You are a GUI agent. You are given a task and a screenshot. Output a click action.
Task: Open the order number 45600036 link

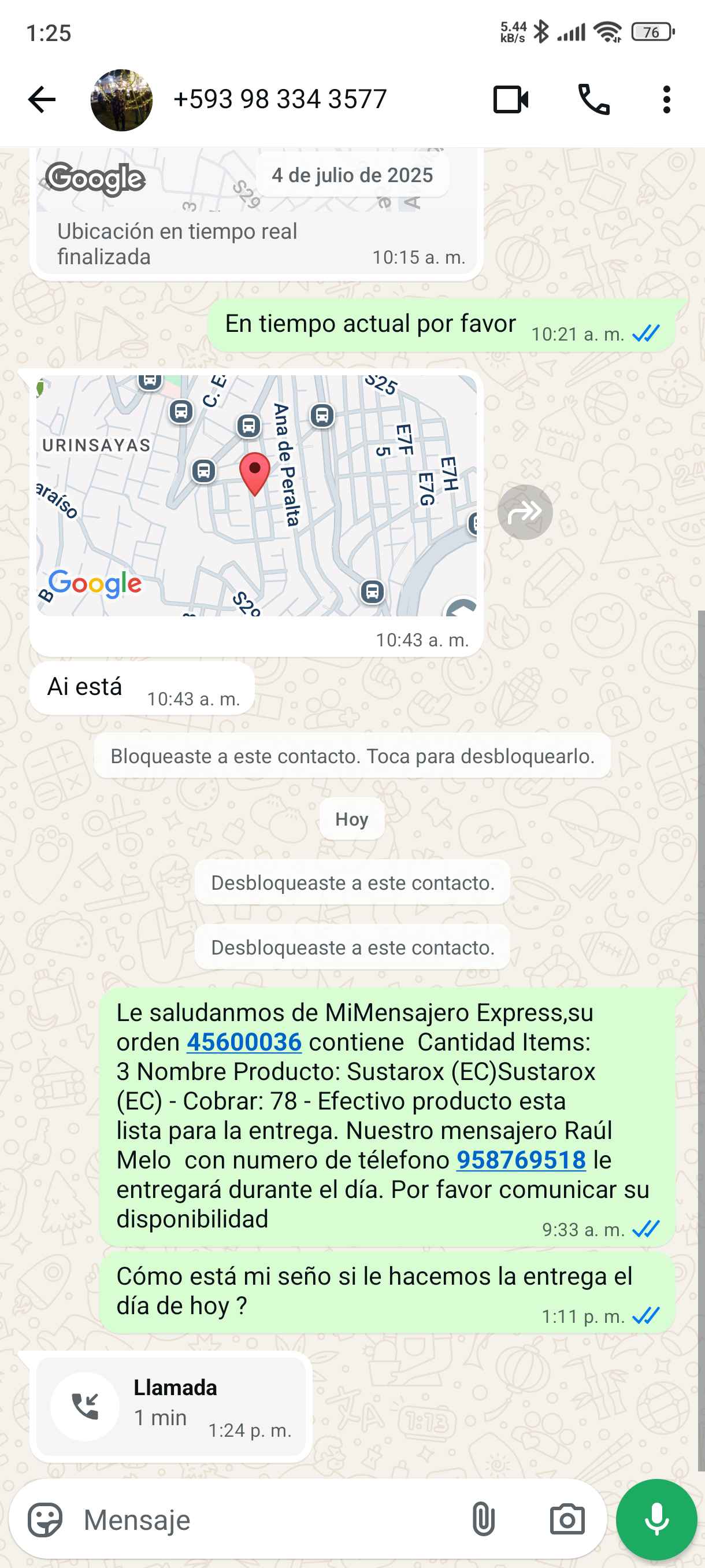[244, 1042]
